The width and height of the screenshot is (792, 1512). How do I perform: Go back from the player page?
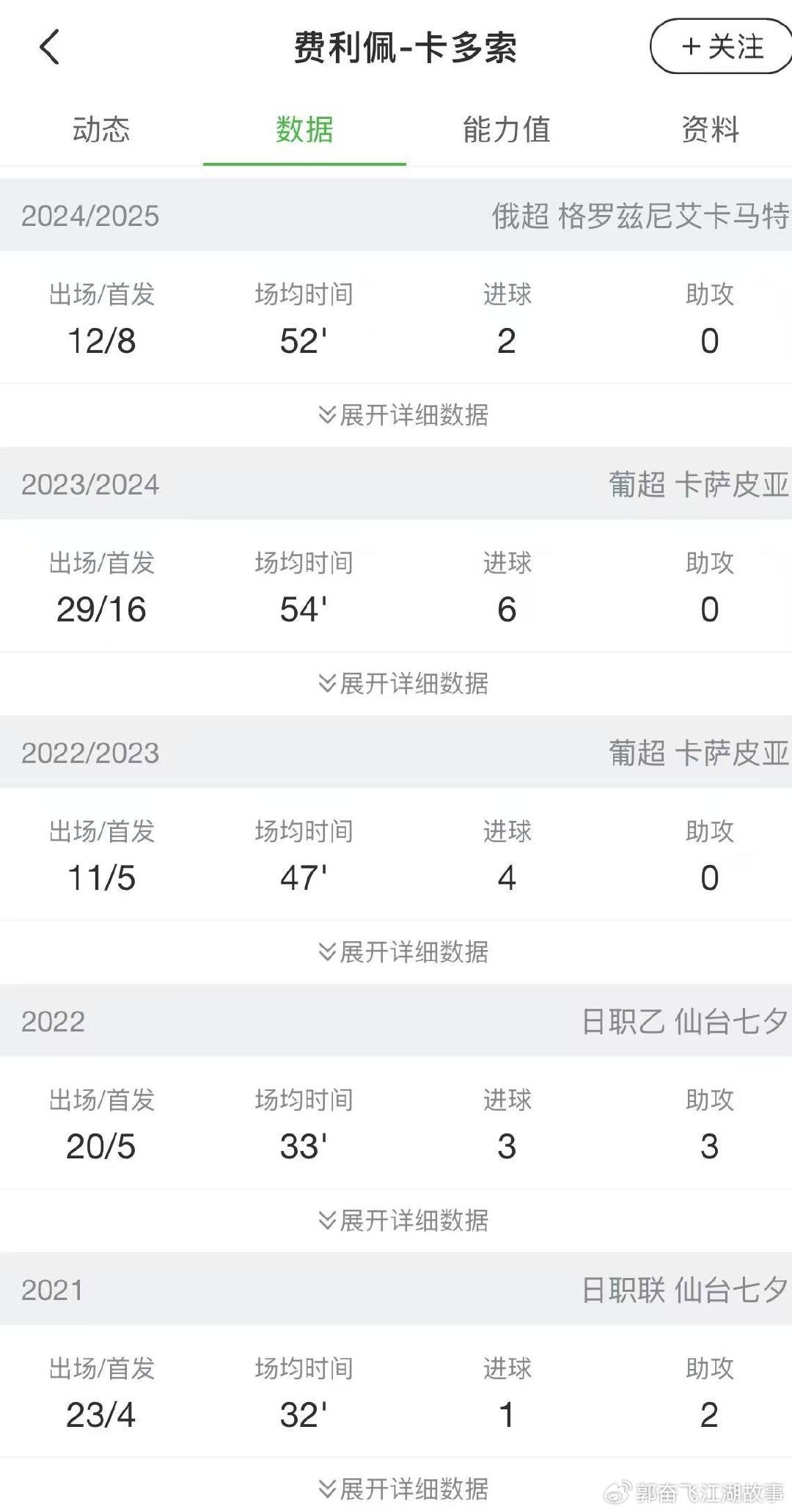50,48
